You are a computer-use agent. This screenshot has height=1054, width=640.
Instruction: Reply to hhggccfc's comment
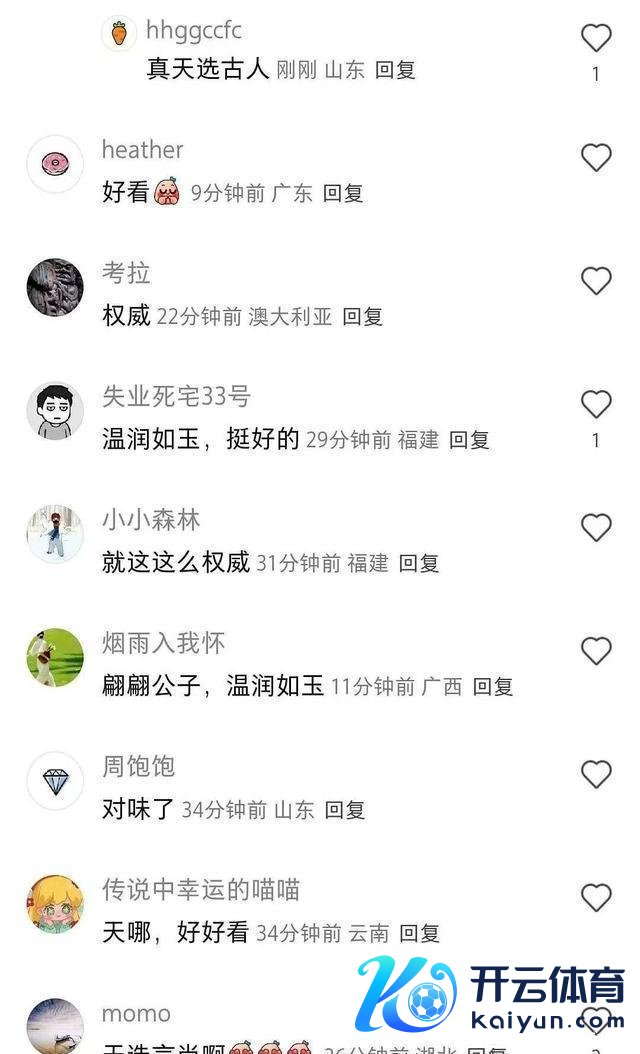point(395,70)
